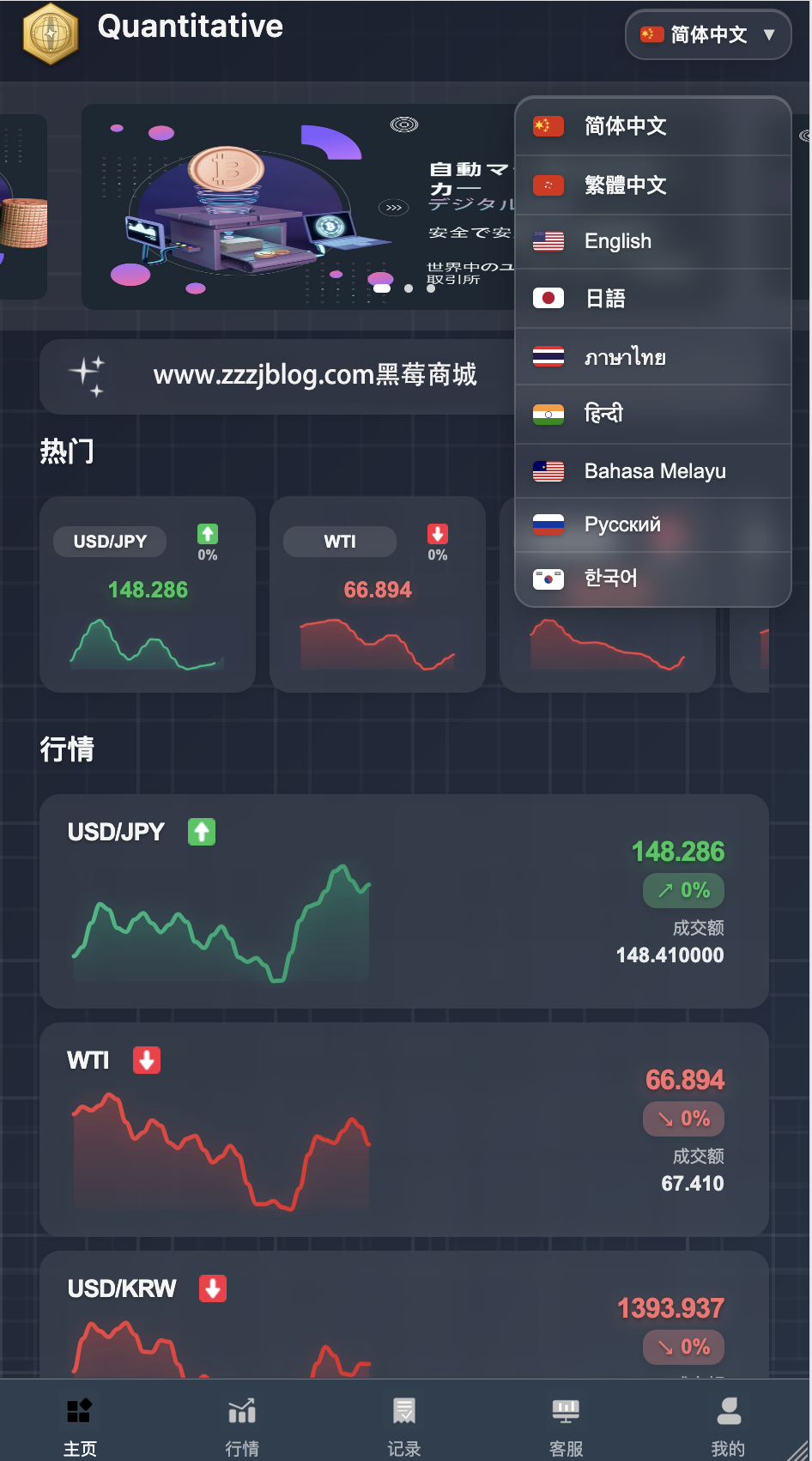Image resolution: width=812 pixels, height=1461 pixels.
Task: Switch to the 我的 tab
Action: (728, 1423)
